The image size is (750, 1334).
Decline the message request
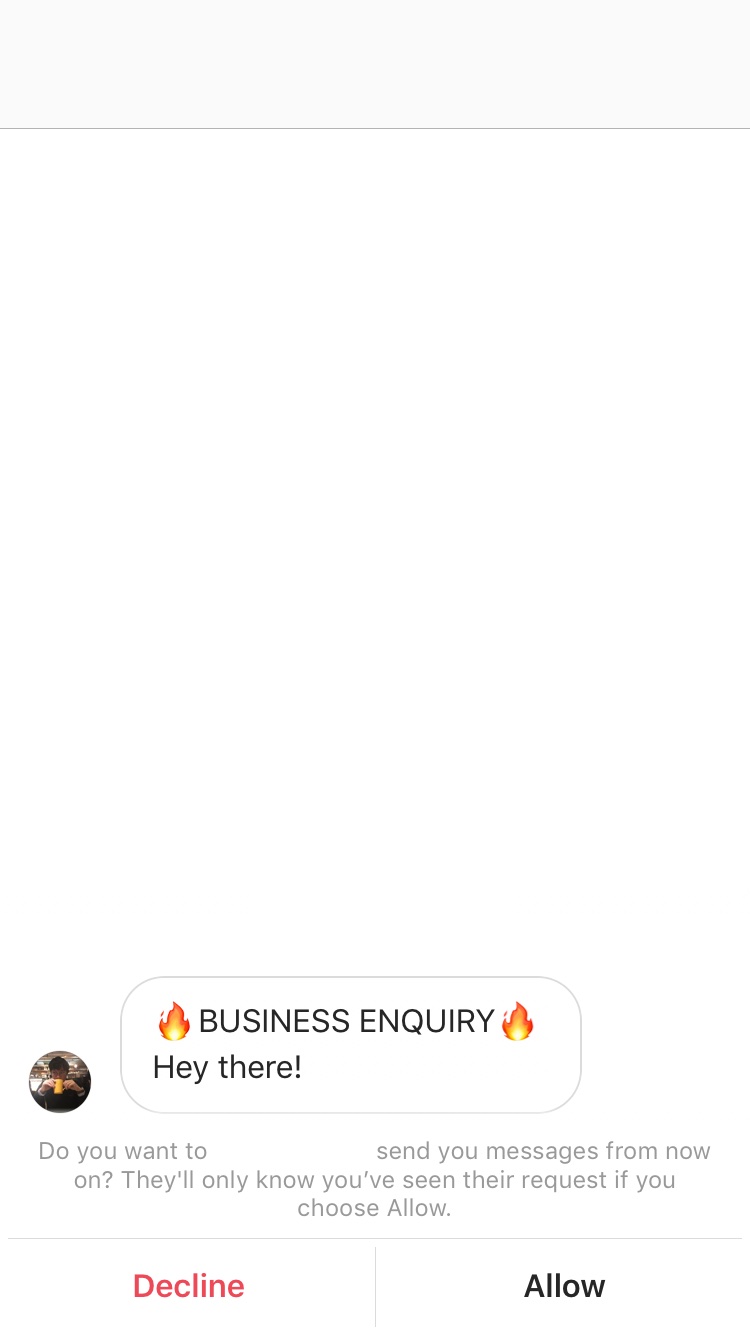pyautogui.click(x=188, y=1286)
